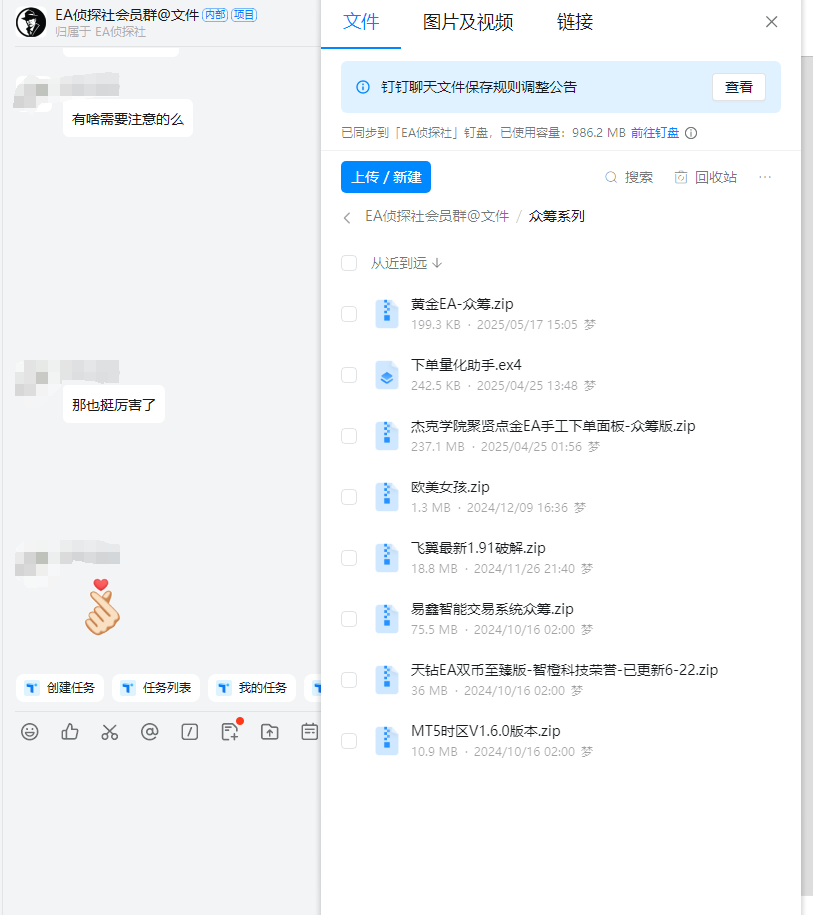Tap the 上传 / 新建 button
813x915 pixels.
click(x=386, y=177)
